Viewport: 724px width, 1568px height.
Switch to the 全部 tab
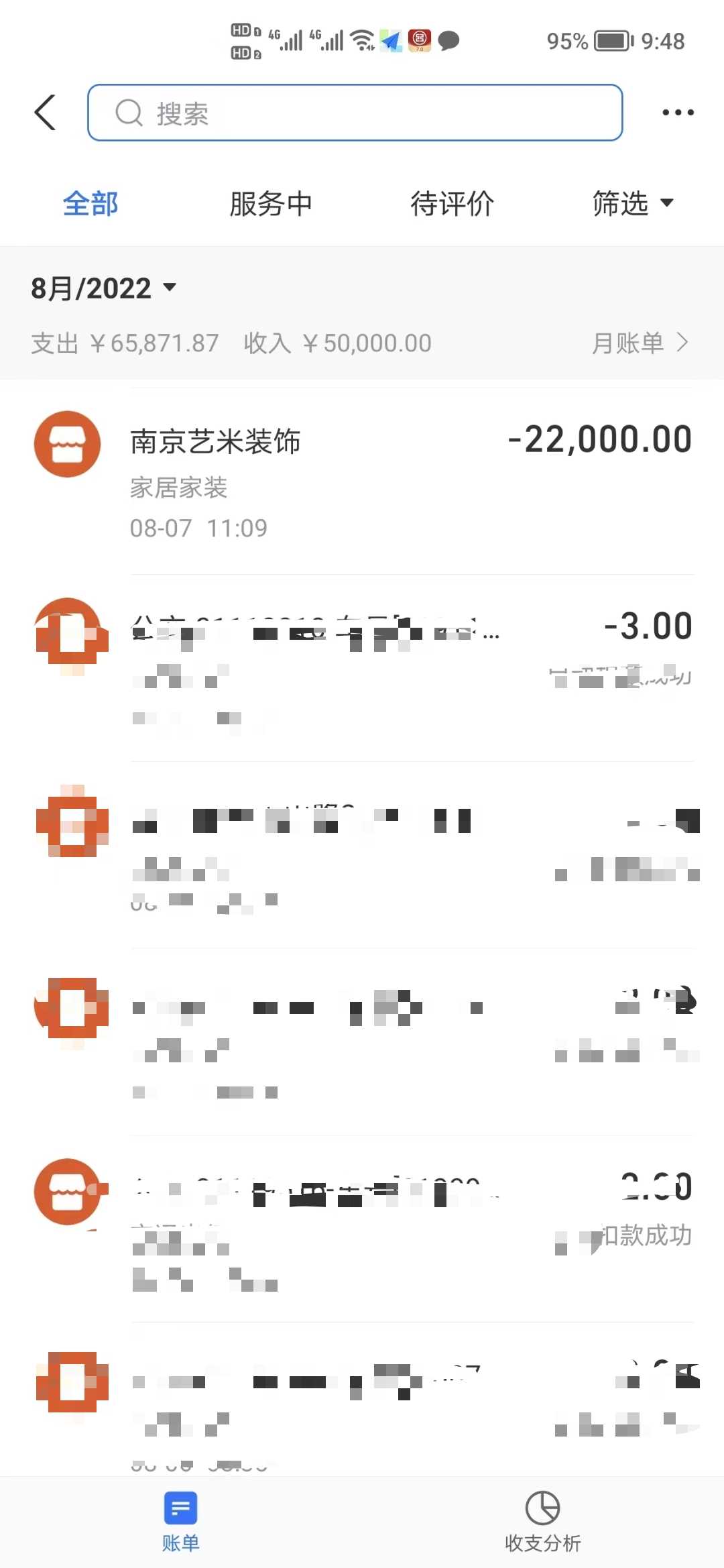click(x=90, y=204)
